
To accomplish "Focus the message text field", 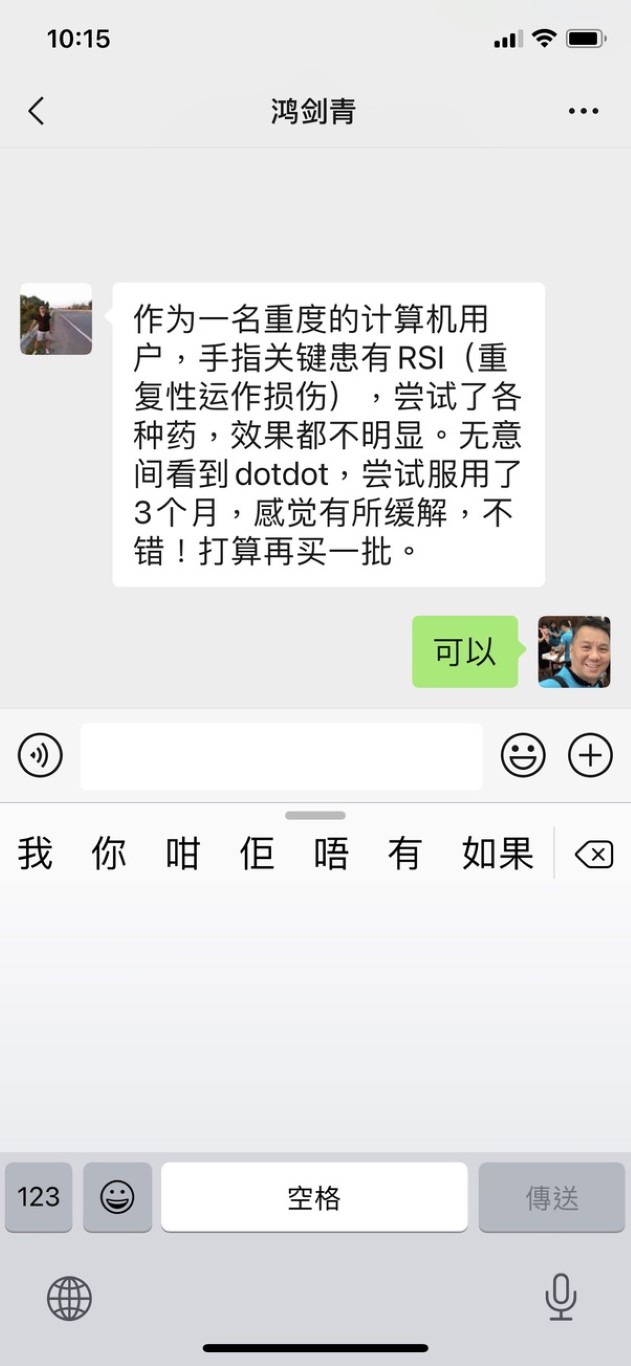I will click(281, 756).
